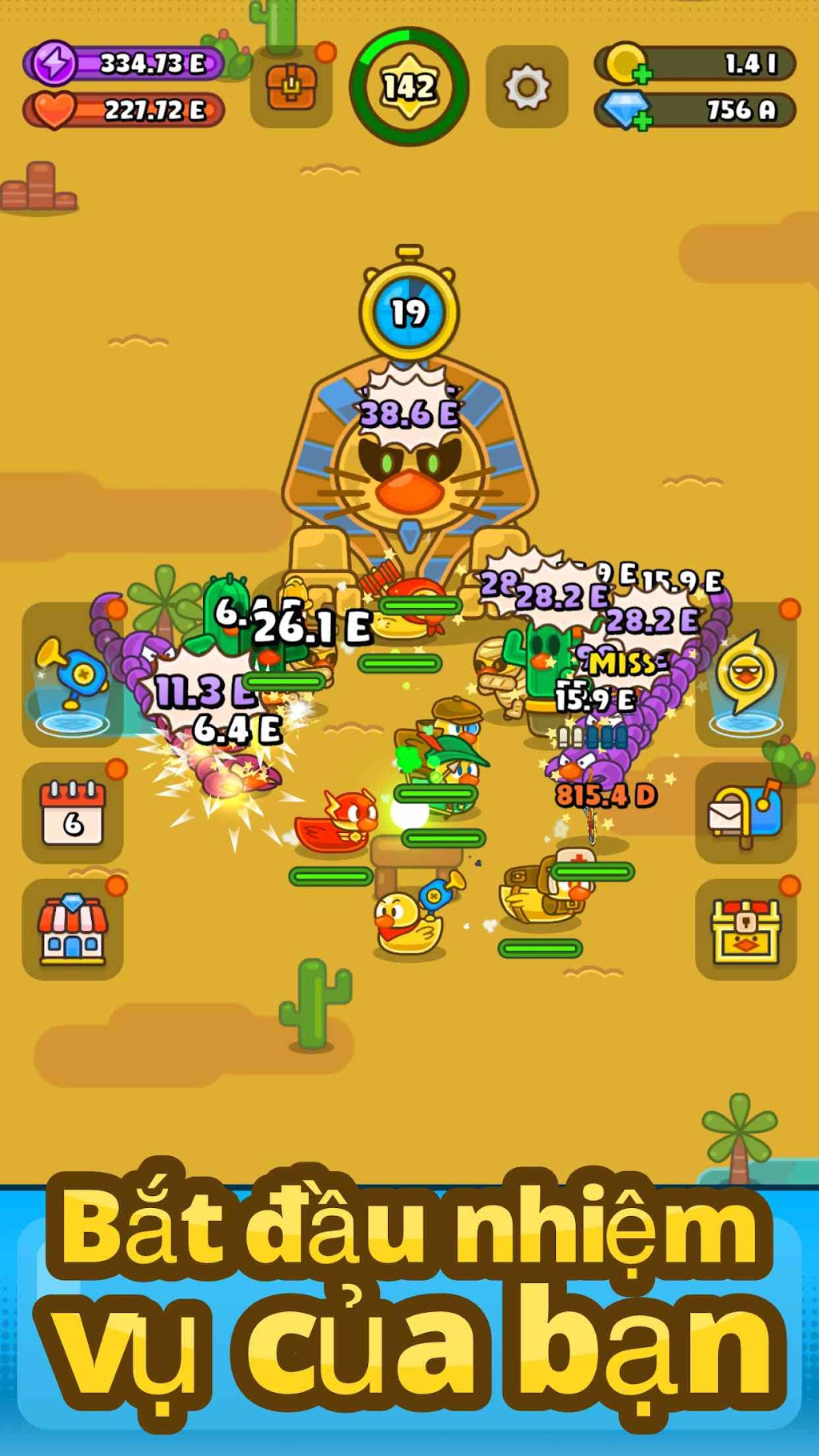Screen dimensions: 819x1456
Task: Open the daily calendar rewards
Action: [x=73, y=813]
